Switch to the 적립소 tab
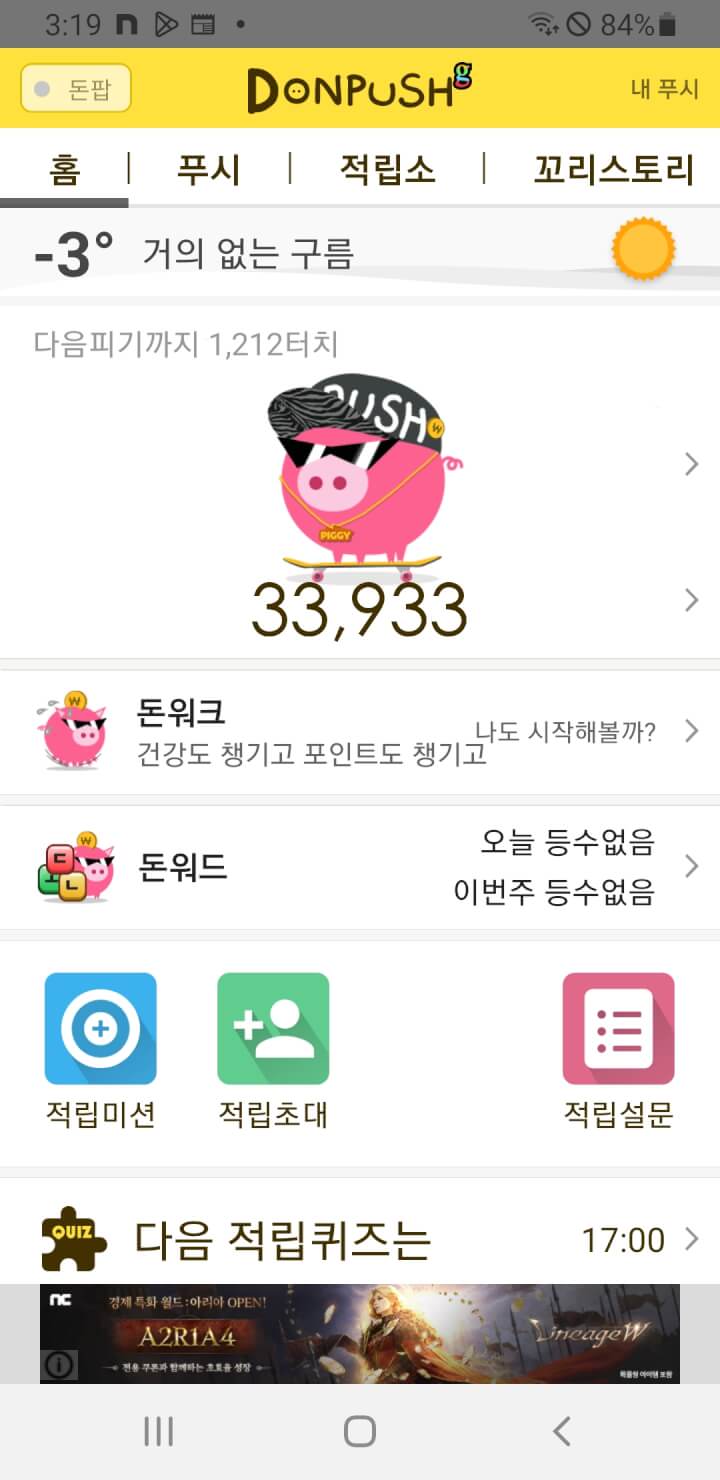Viewport: 720px width, 1480px height. (387, 169)
